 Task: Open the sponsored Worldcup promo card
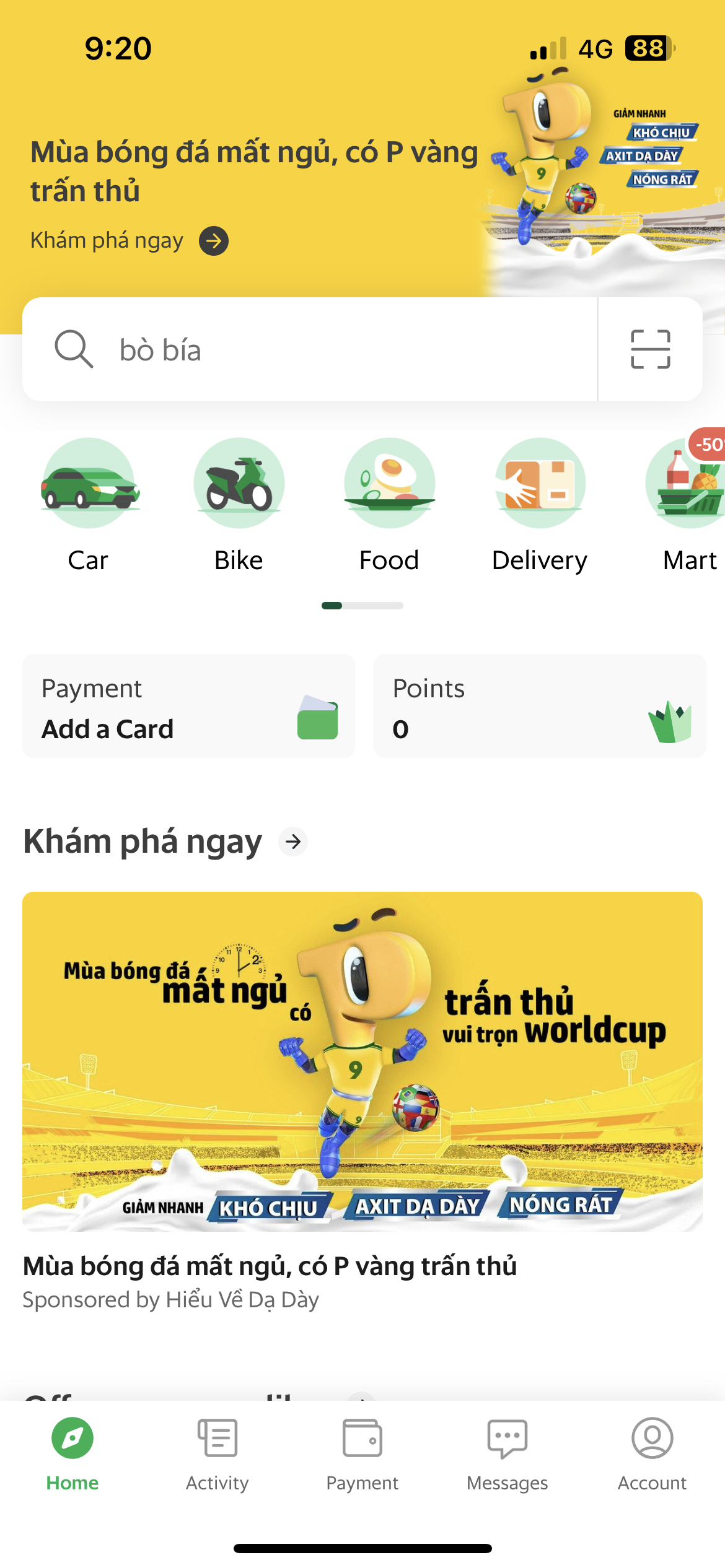click(x=362, y=1061)
